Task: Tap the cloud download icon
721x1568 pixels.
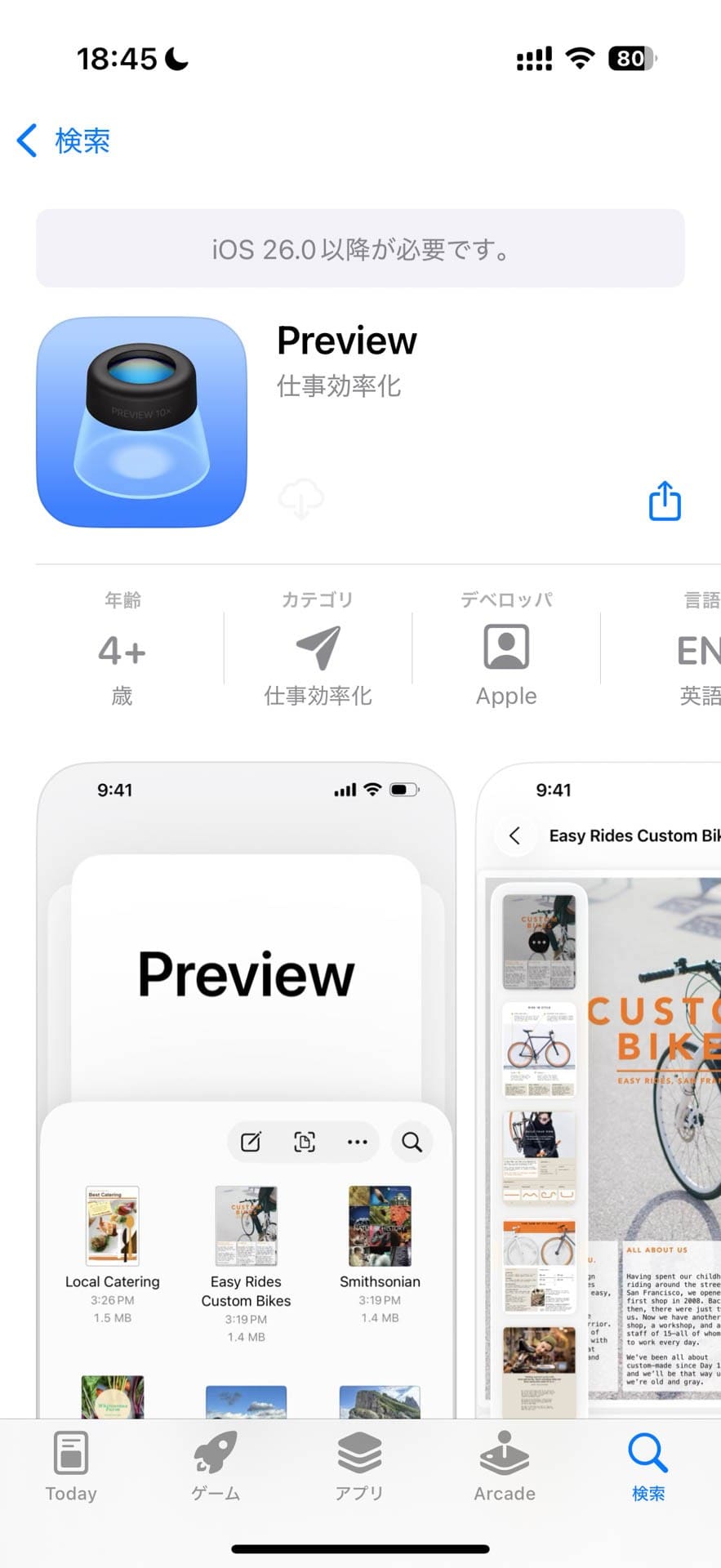Action: click(301, 499)
